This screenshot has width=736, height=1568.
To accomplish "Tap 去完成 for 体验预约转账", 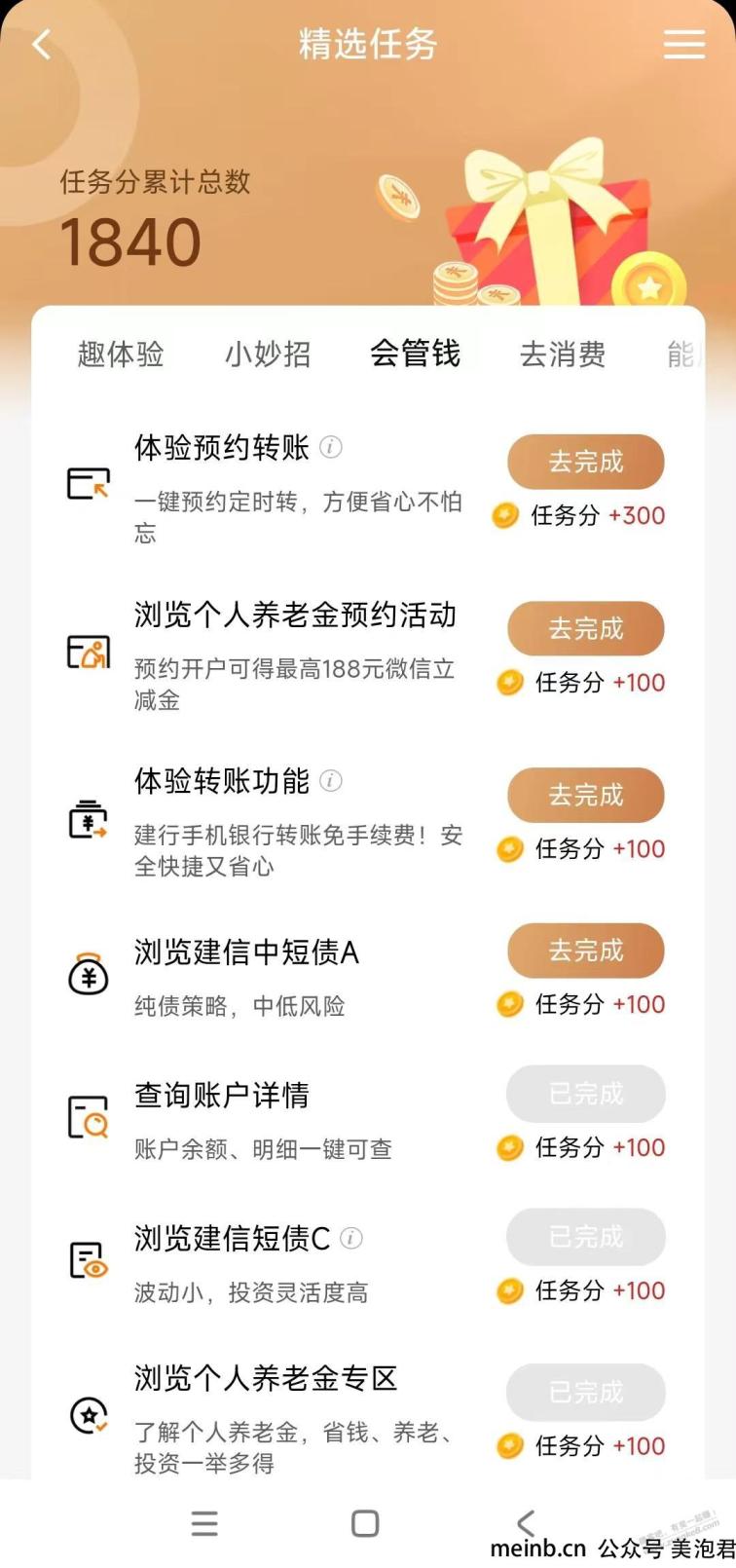I will coord(585,462).
